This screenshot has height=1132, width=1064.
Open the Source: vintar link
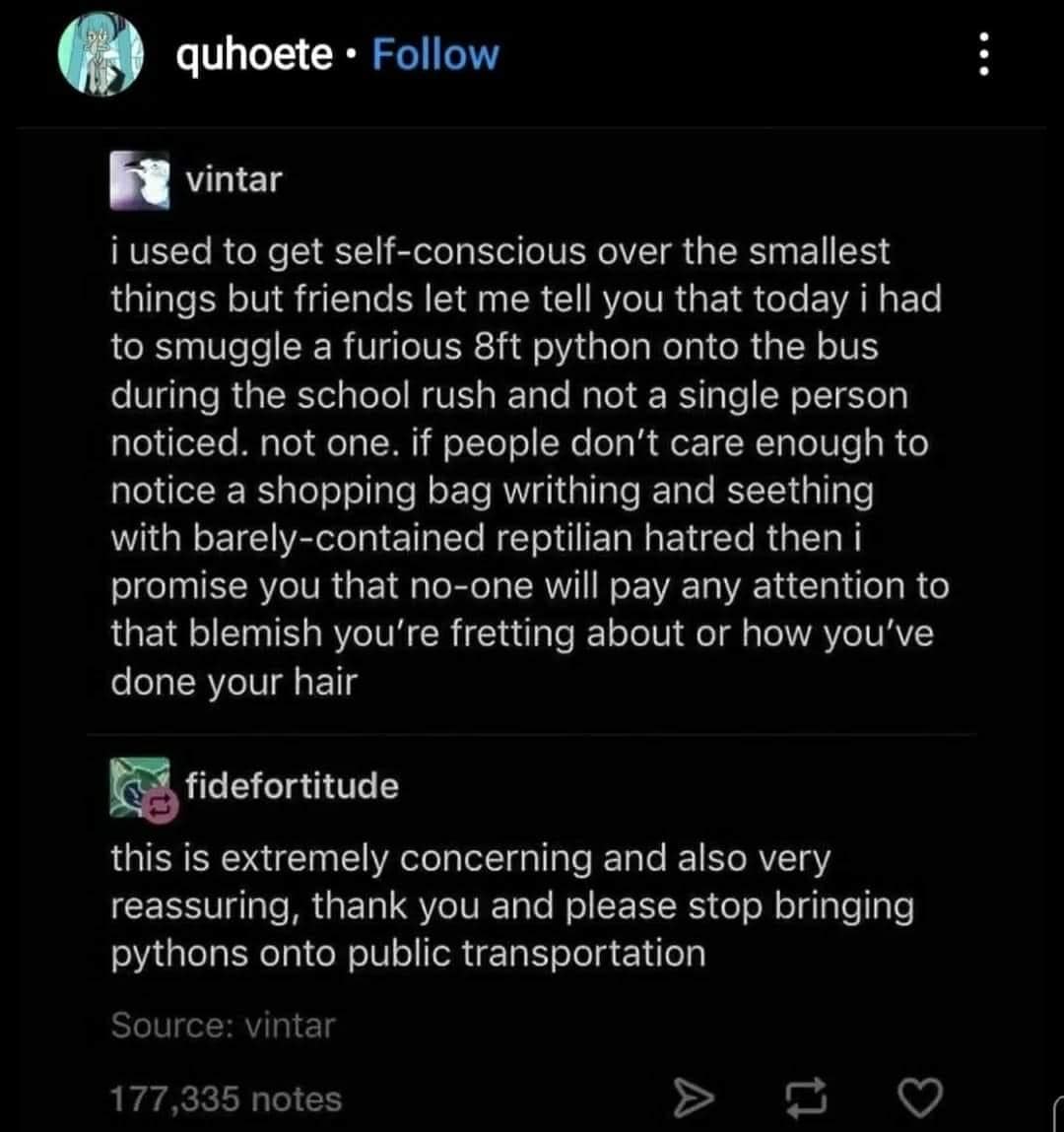pos(223,1026)
